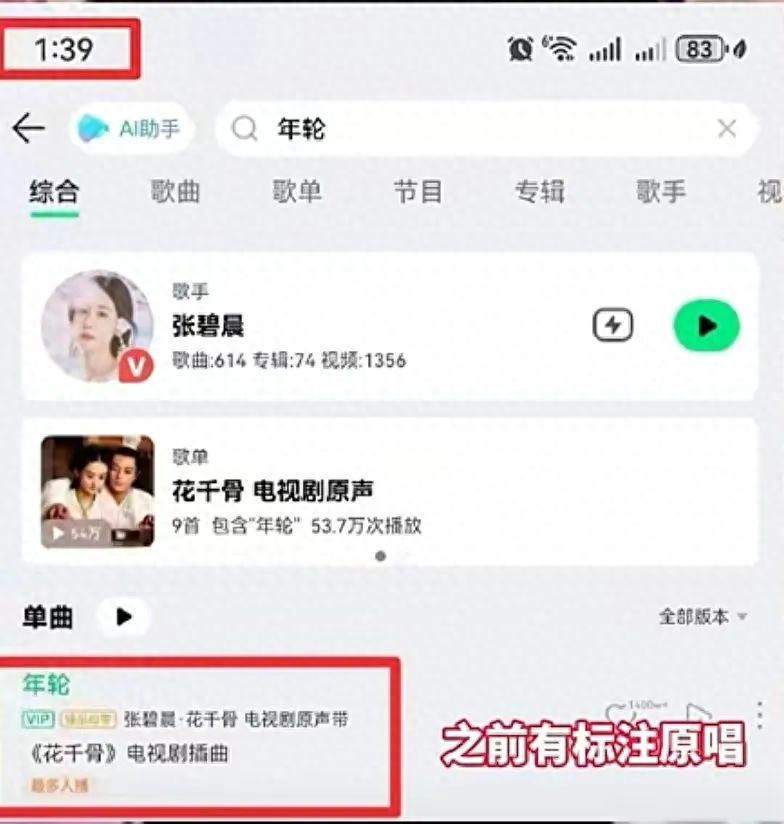
Task: Switch to the 节目 tab
Action: (x=418, y=191)
